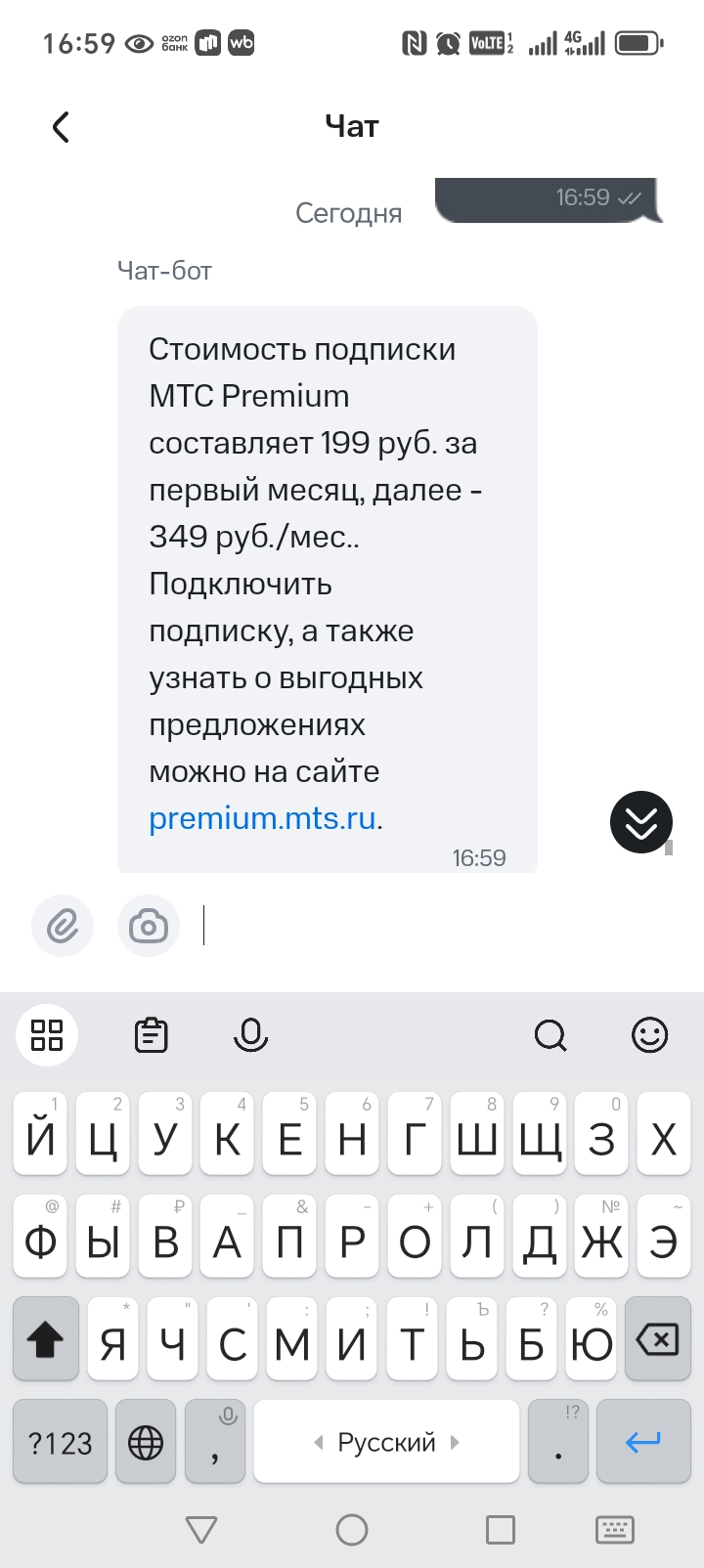The width and height of the screenshot is (704, 1568).
Task: Open the keyboard search tool
Action: coord(550,1034)
